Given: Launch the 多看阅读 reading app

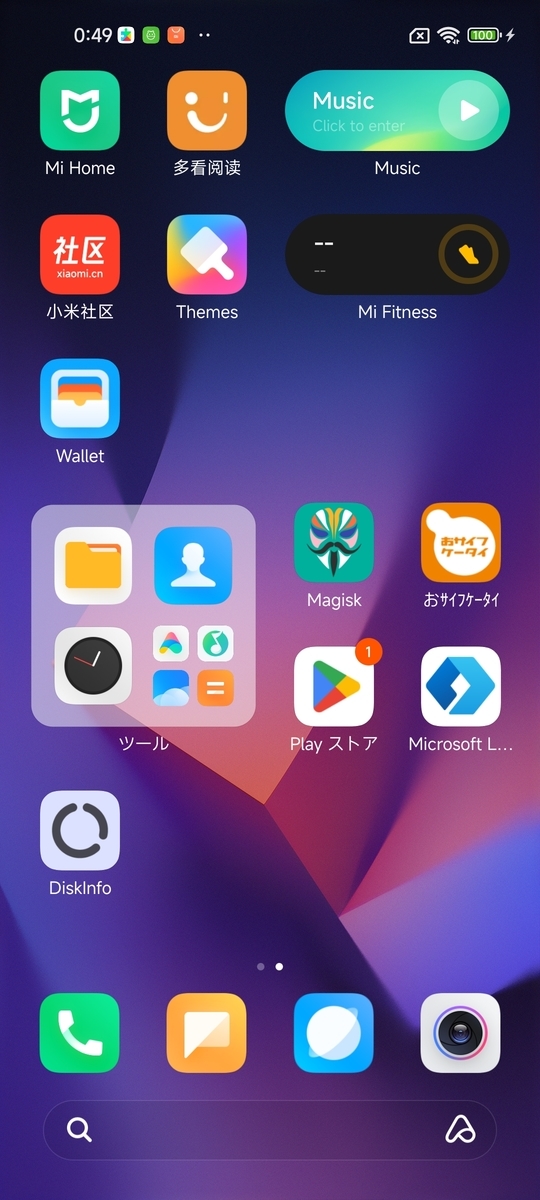Looking at the screenshot, I should pos(207,111).
